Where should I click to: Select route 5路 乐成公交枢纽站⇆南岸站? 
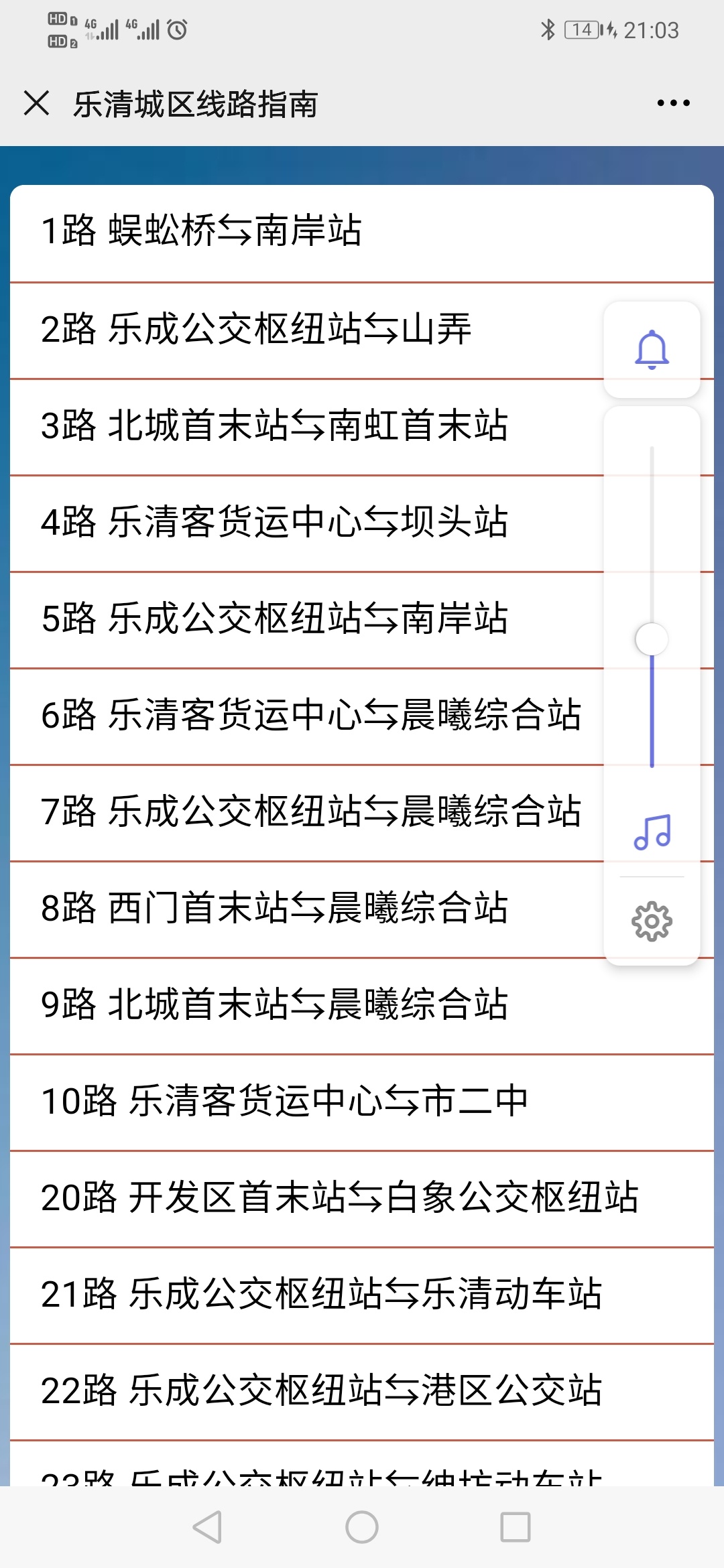(x=274, y=619)
